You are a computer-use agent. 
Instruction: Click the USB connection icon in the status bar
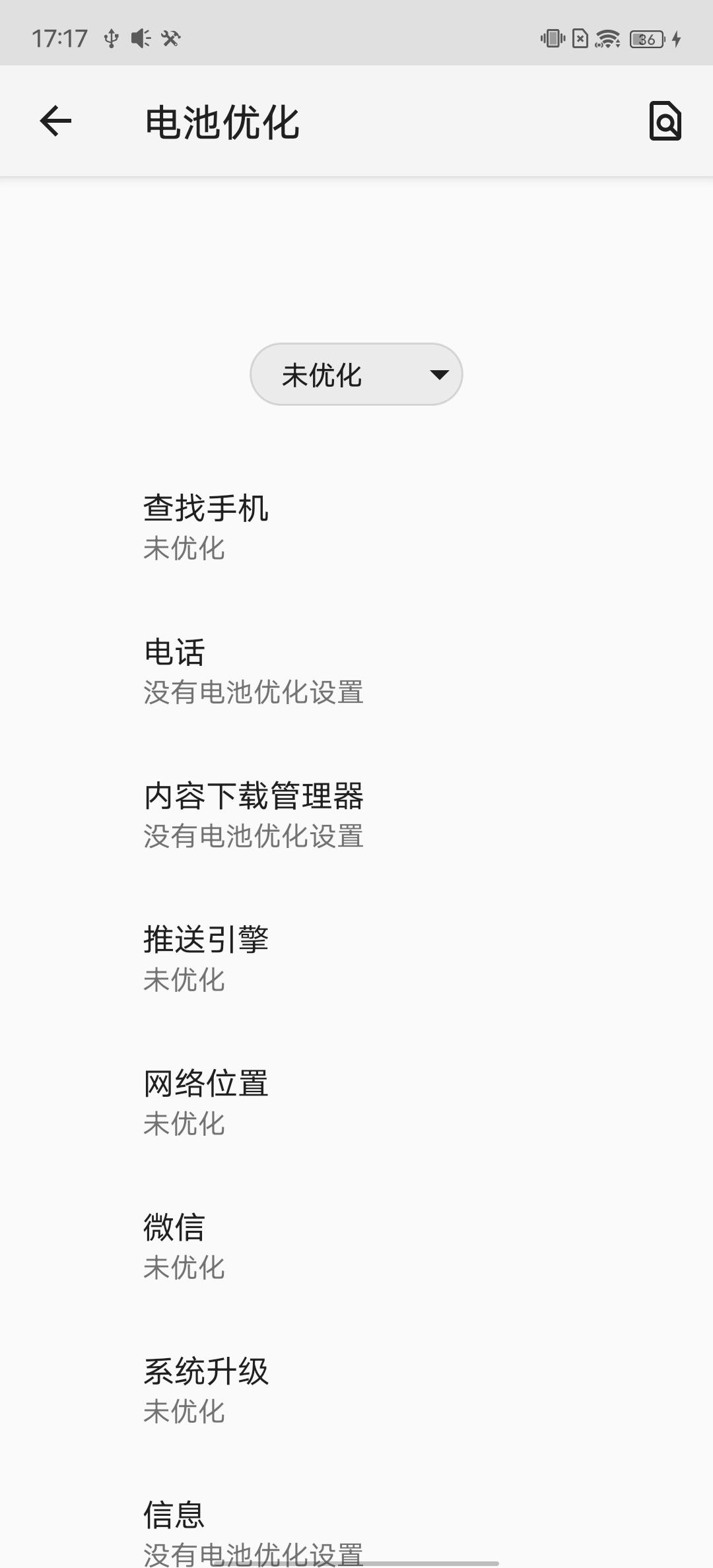click(110, 40)
